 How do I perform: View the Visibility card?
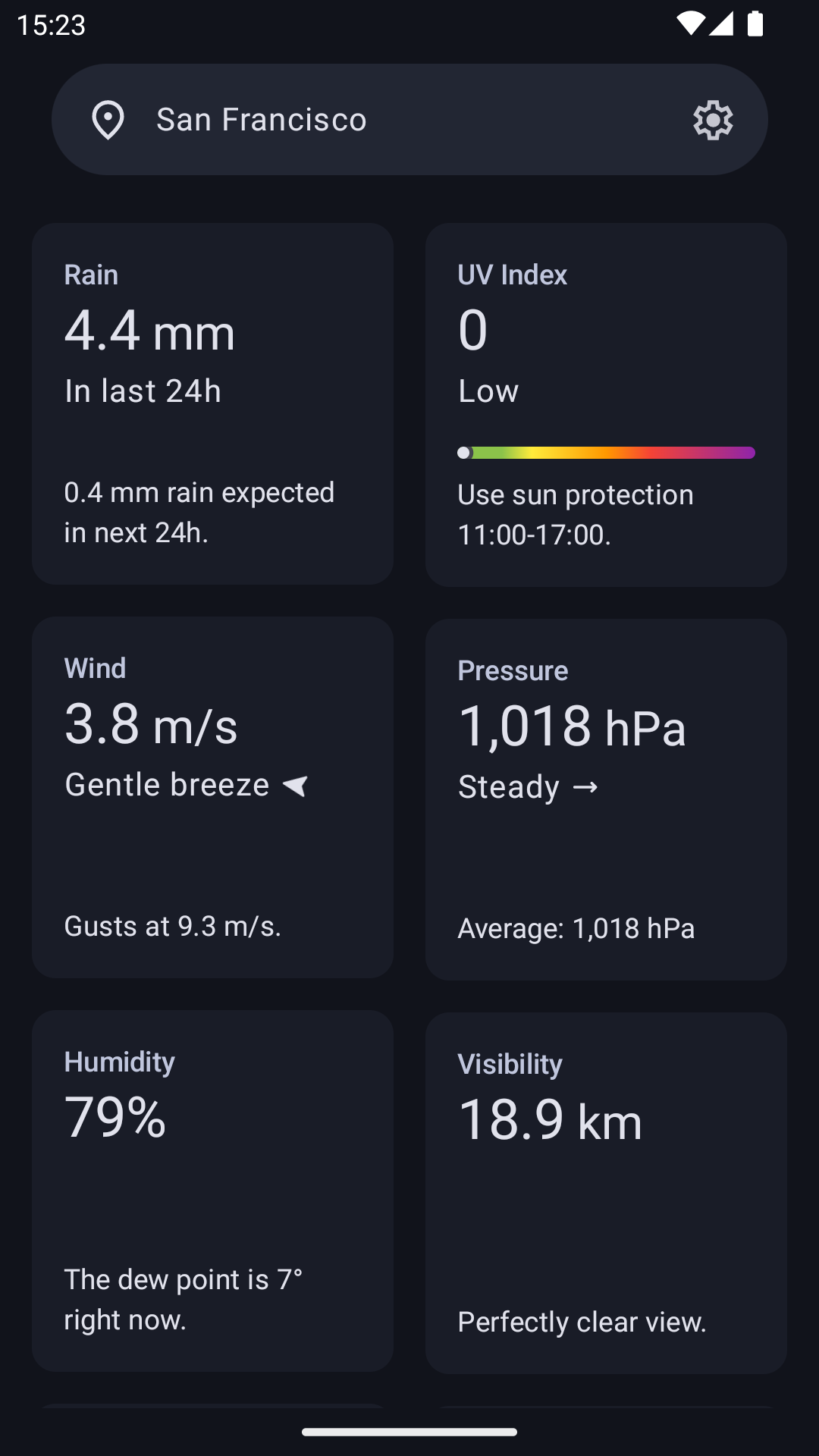[606, 1193]
